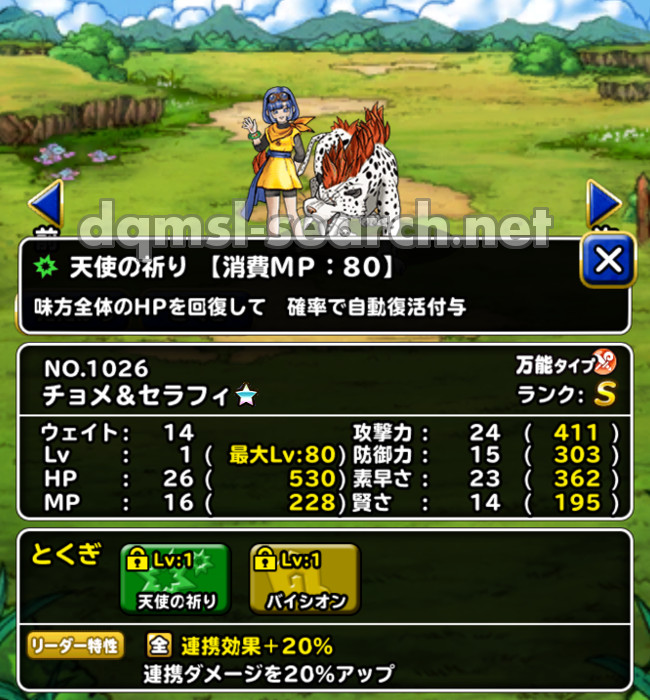Go to the previous monster with left arrow
The image size is (650, 700).
coord(44,204)
